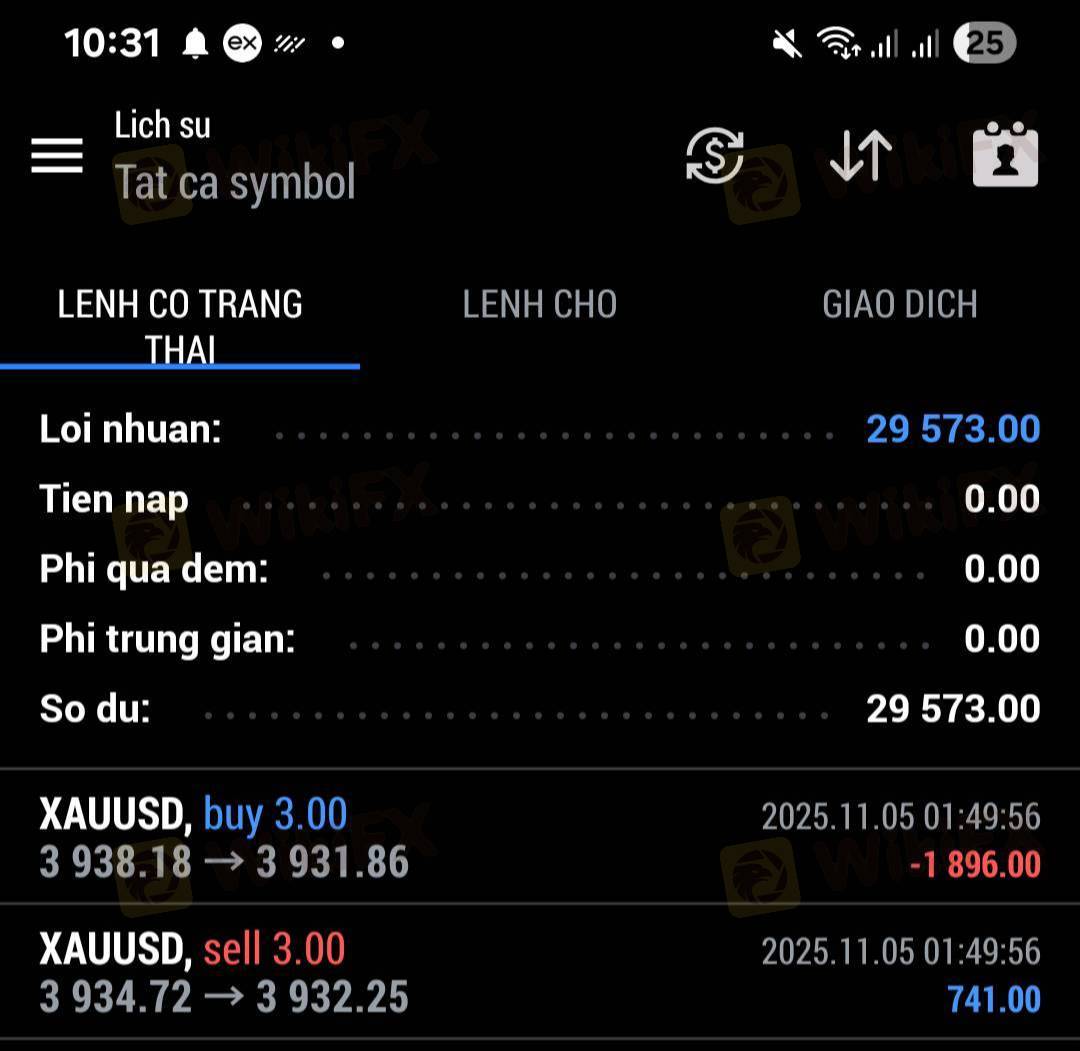Switch to the GIAO DICH tab
This screenshot has height=1051, width=1080.
(x=900, y=305)
